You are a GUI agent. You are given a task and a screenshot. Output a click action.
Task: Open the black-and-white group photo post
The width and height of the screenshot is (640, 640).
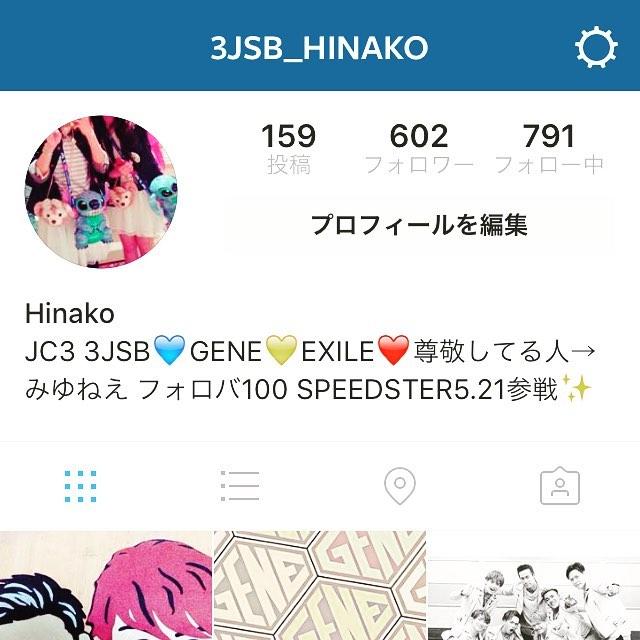pos(534,587)
